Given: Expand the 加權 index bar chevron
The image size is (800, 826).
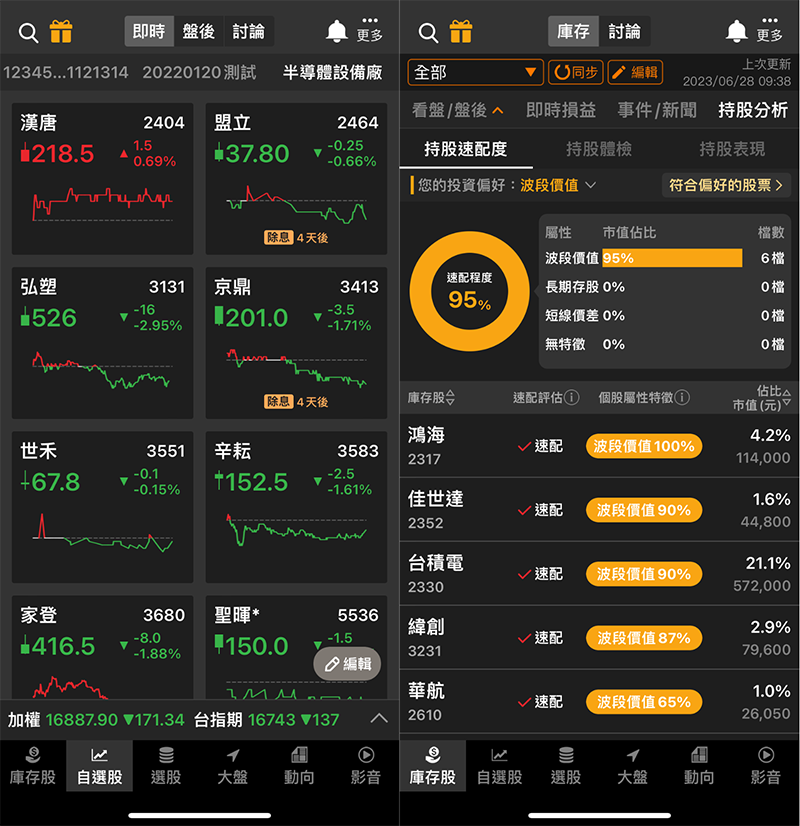Looking at the screenshot, I should click(x=379, y=719).
